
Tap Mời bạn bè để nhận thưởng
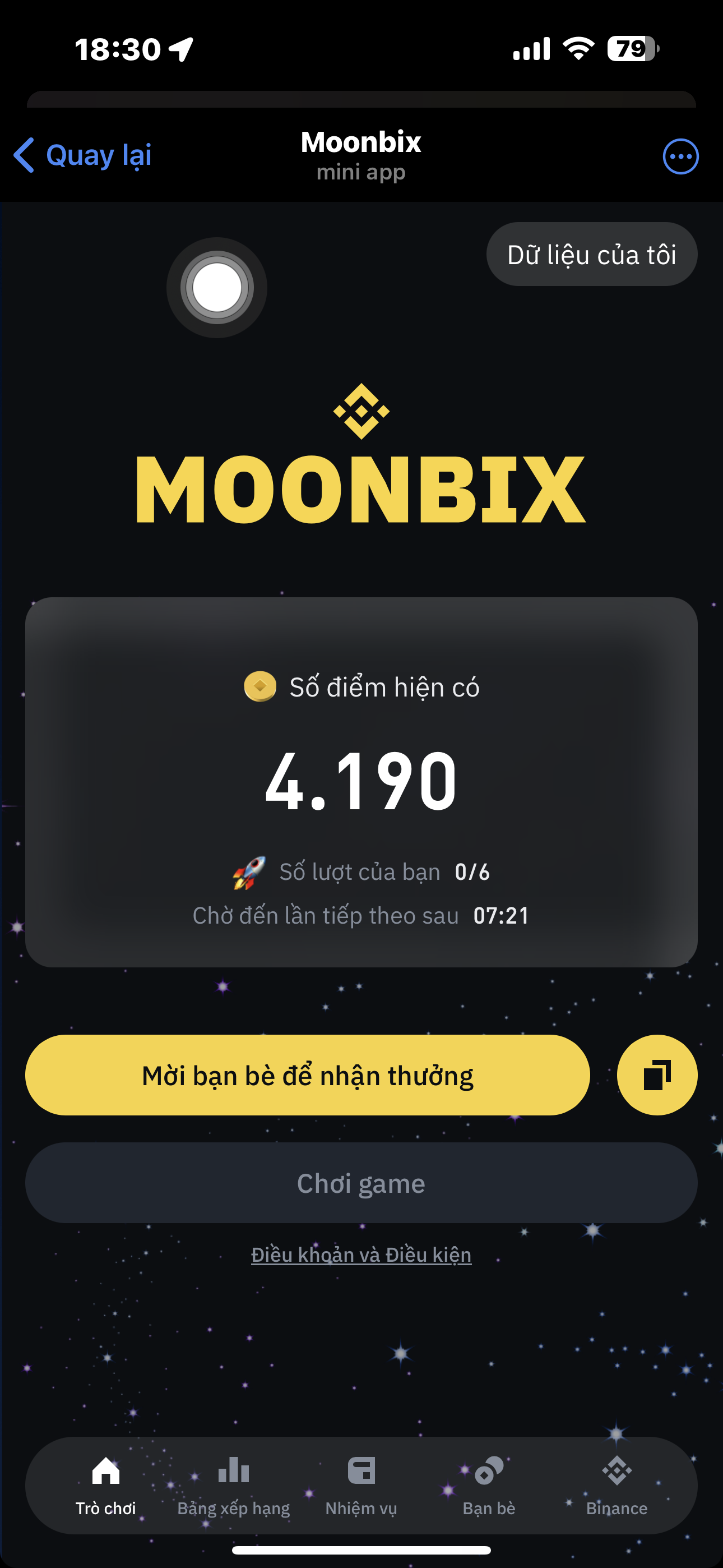coord(307,1076)
